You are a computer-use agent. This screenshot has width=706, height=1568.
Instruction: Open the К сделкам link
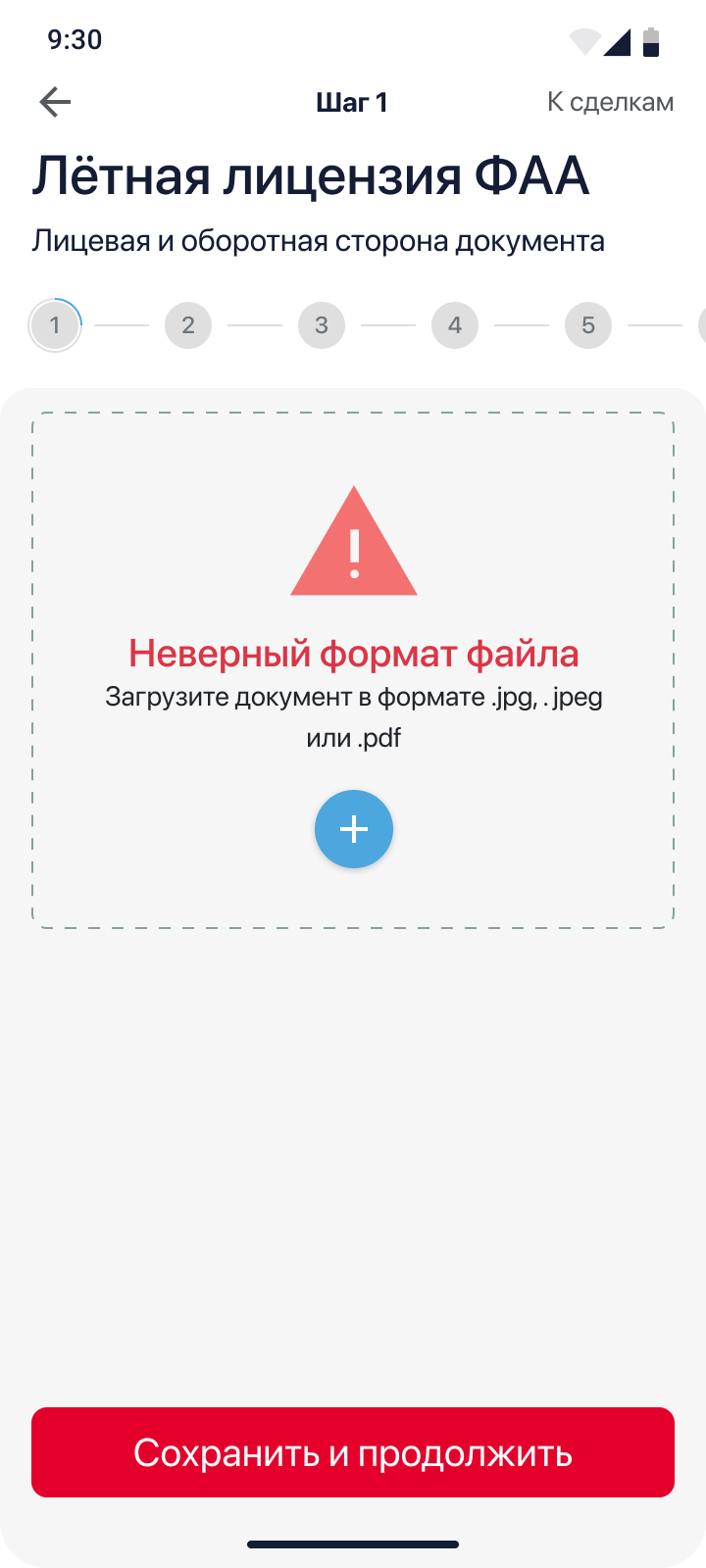(x=610, y=102)
